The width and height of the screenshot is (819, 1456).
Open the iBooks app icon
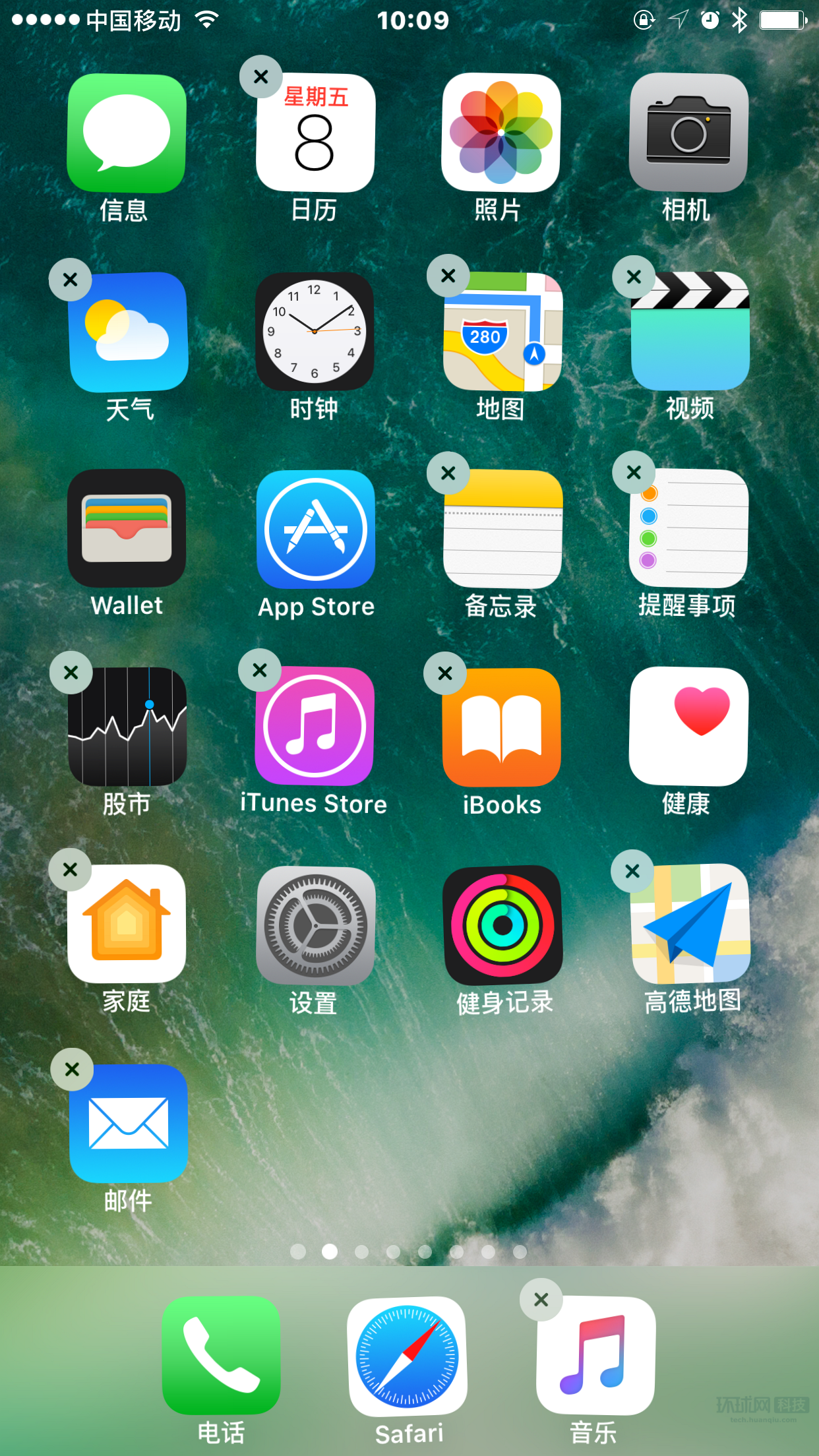coord(502,727)
